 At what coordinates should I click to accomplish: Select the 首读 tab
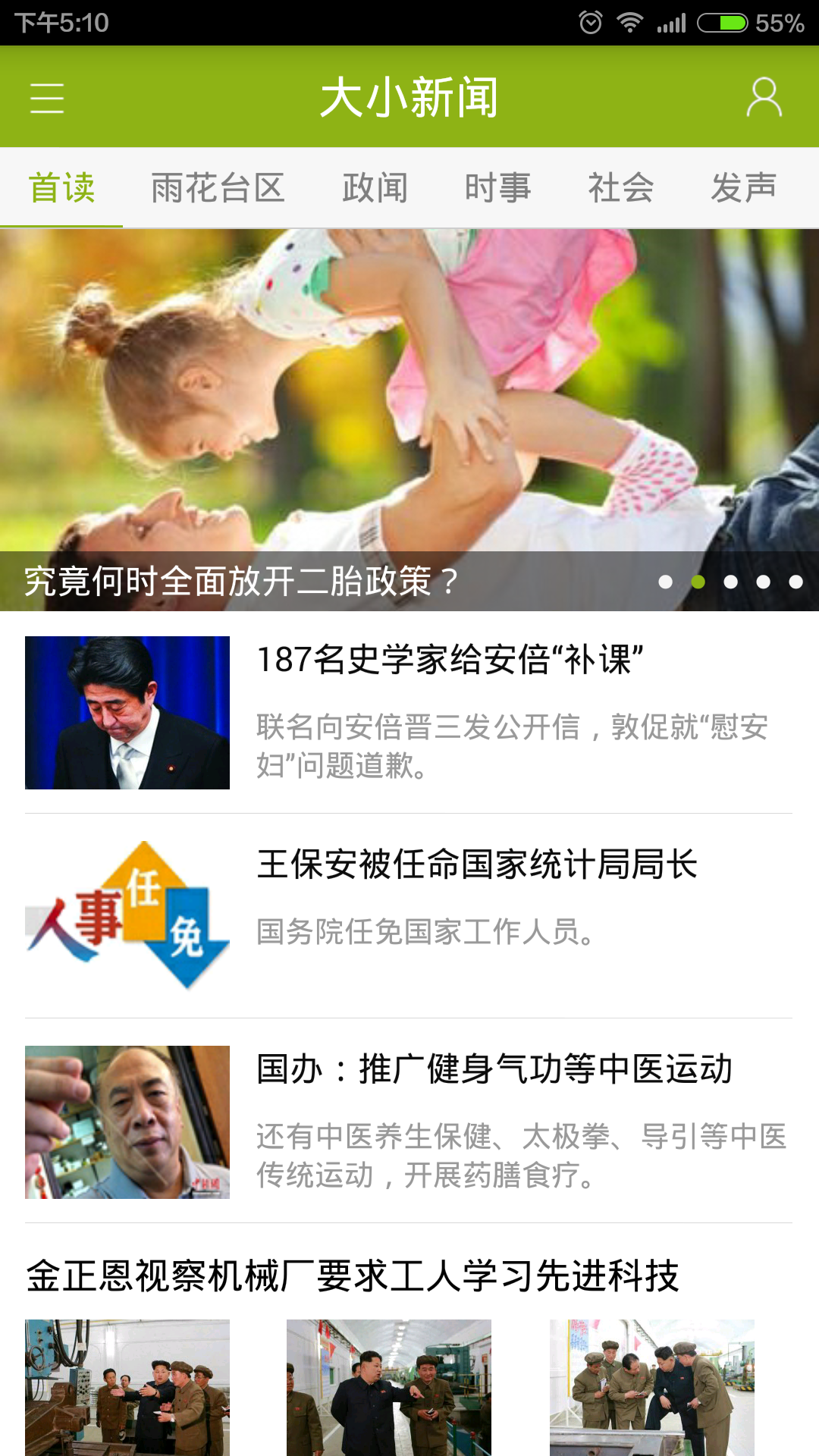(61, 188)
